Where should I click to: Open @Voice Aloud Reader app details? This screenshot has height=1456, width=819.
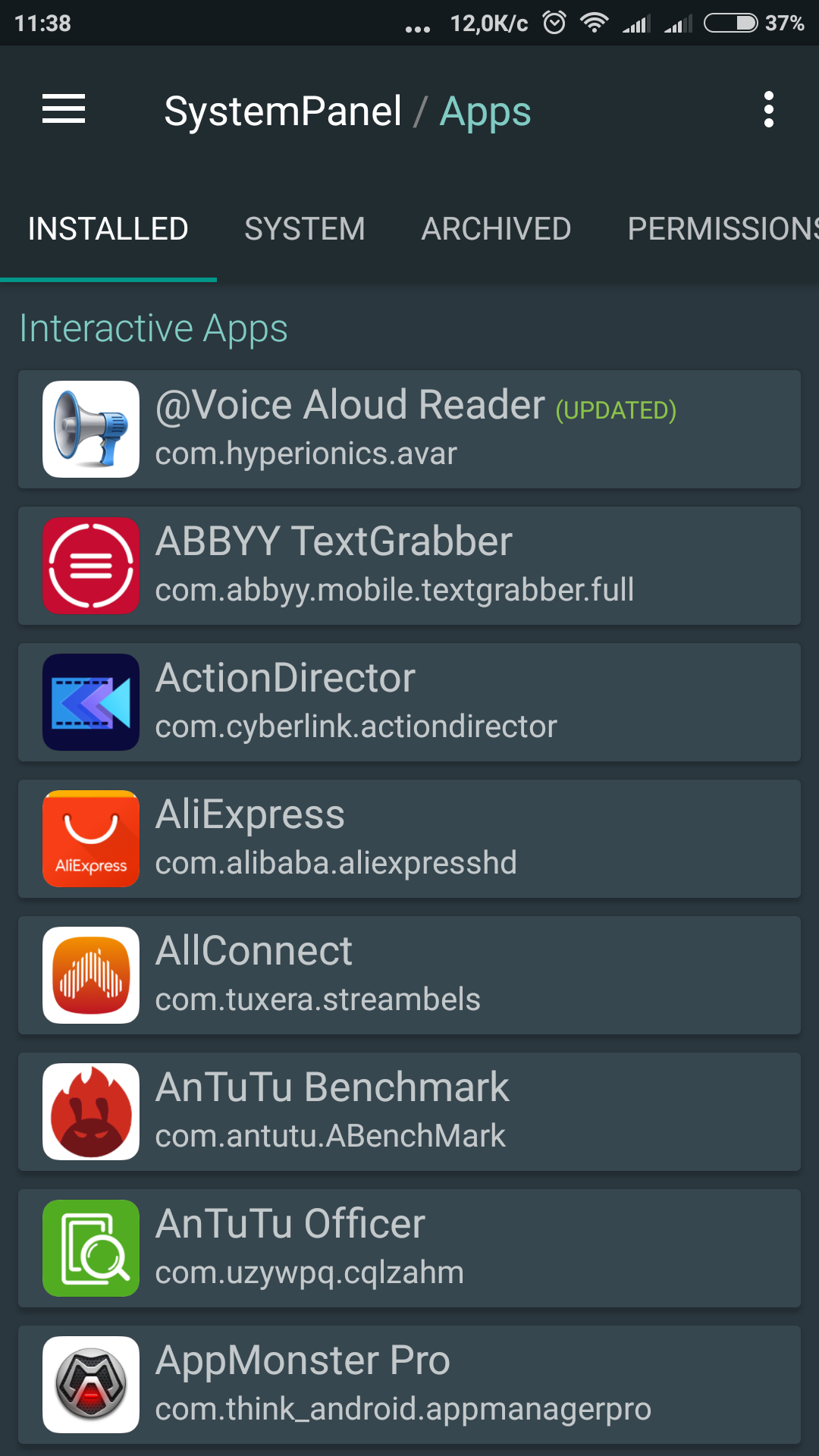pos(409,429)
